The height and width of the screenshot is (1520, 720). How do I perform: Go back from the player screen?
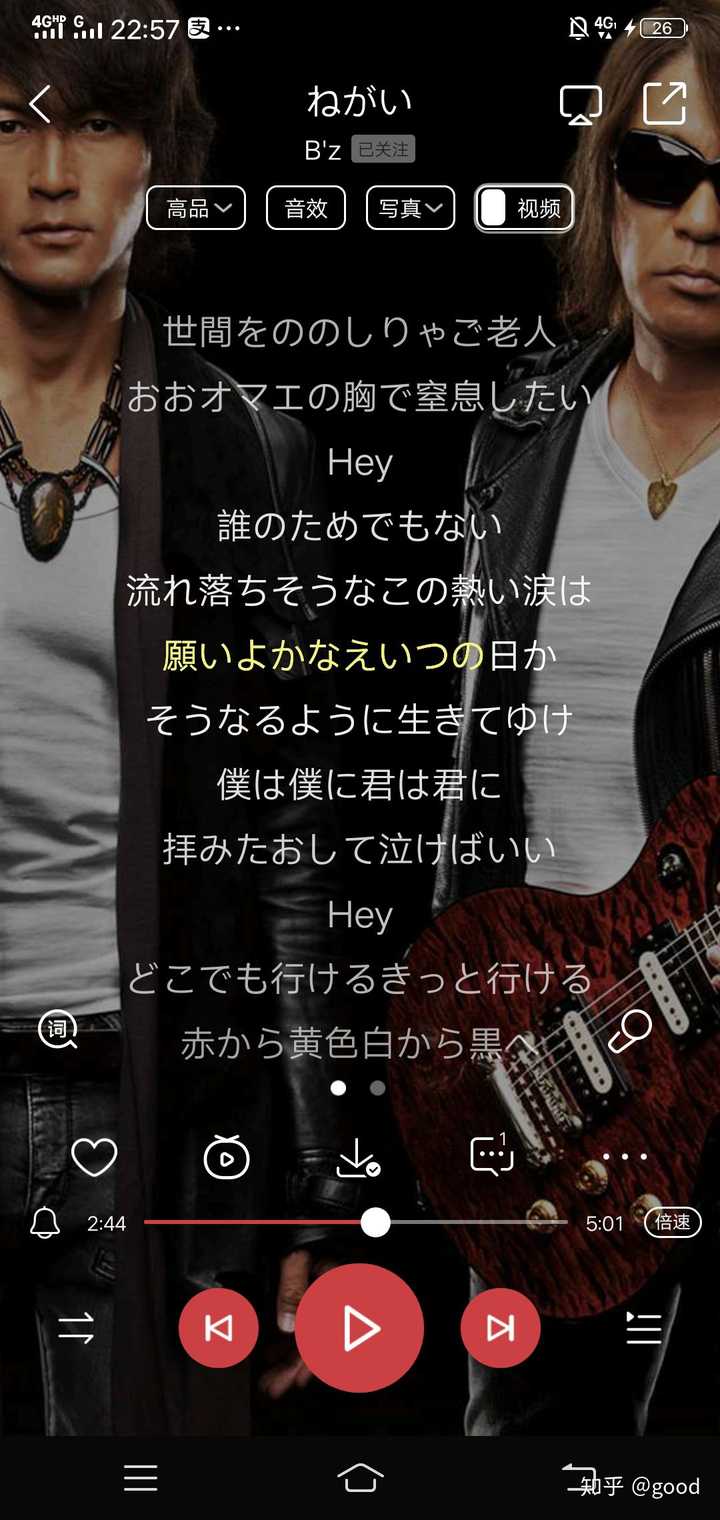click(40, 104)
